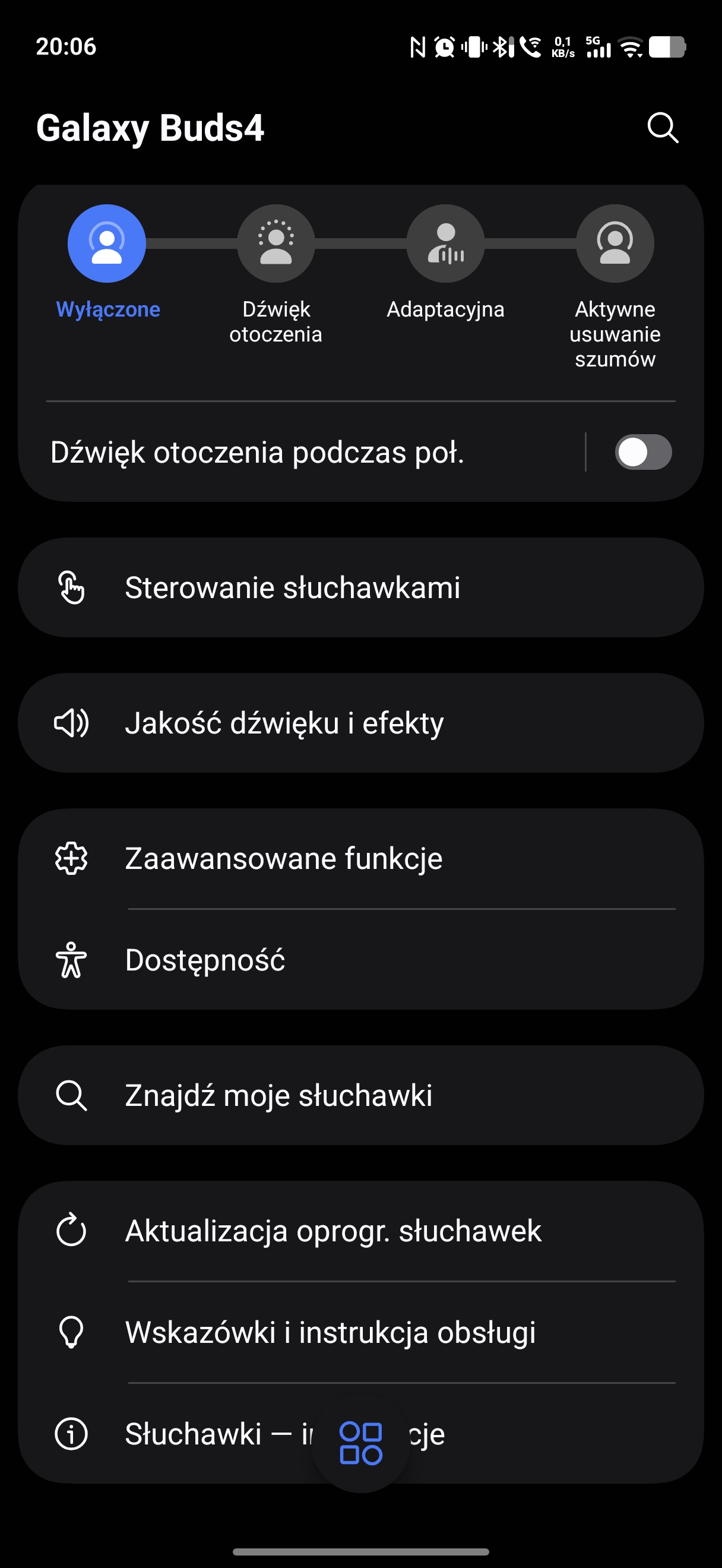The height and width of the screenshot is (1568, 722).
Task: Open Dostępność settings
Action: 360,960
